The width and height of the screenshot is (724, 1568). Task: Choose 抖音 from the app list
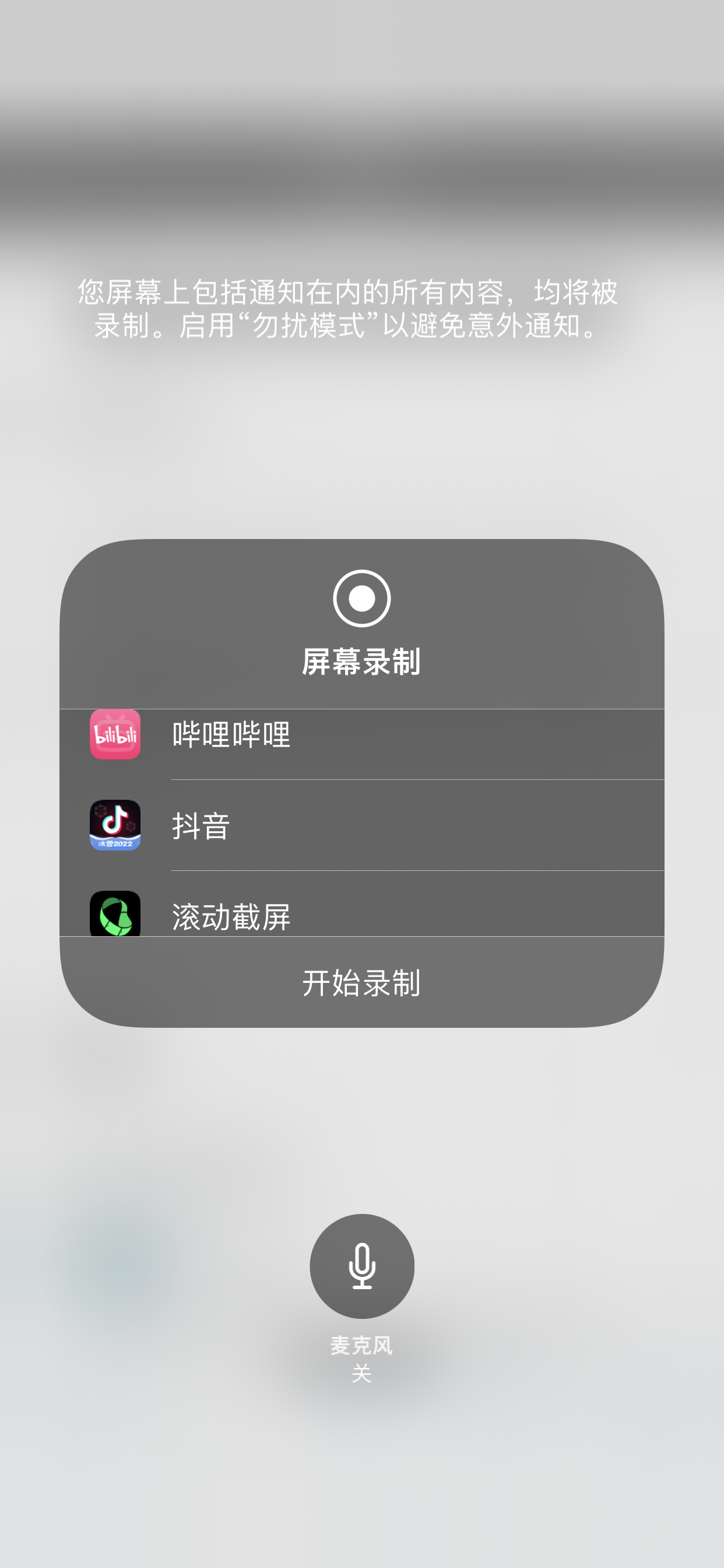(361, 825)
